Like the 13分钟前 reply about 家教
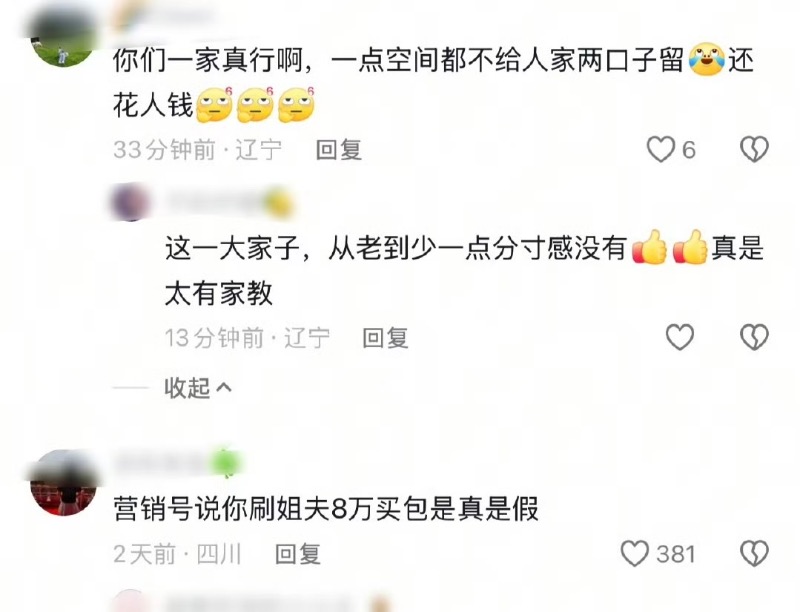The image size is (800, 612). 680,338
